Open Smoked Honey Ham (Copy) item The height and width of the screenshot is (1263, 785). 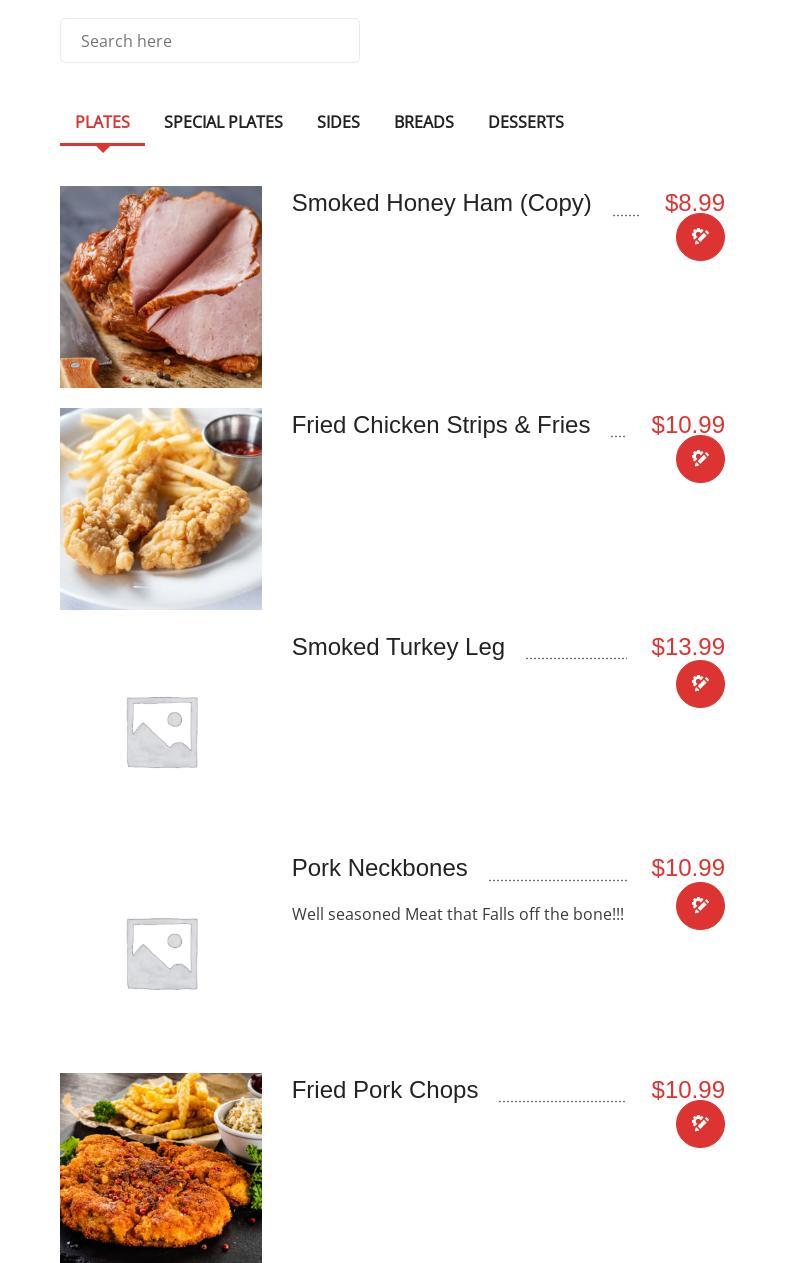pos(441,203)
